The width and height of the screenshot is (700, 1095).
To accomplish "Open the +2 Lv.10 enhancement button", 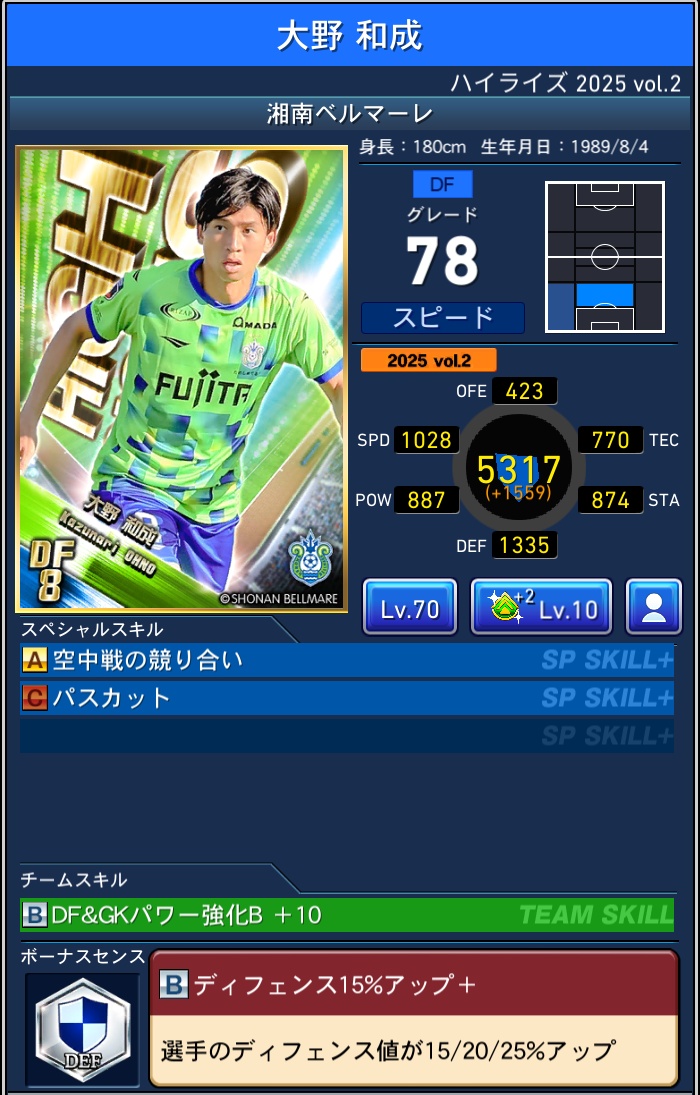I will pyautogui.click(x=541, y=607).
